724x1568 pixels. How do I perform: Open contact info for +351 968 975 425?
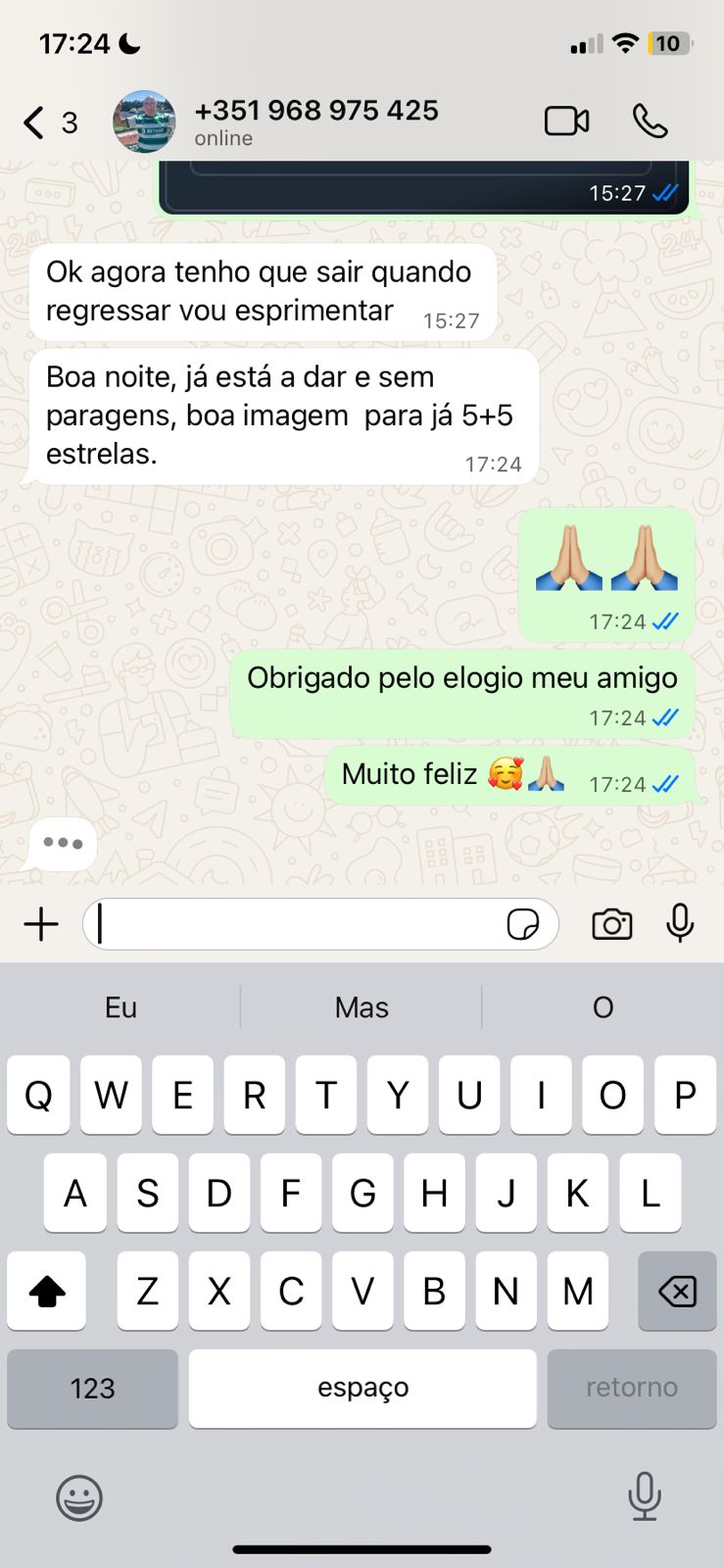(315, 122)
